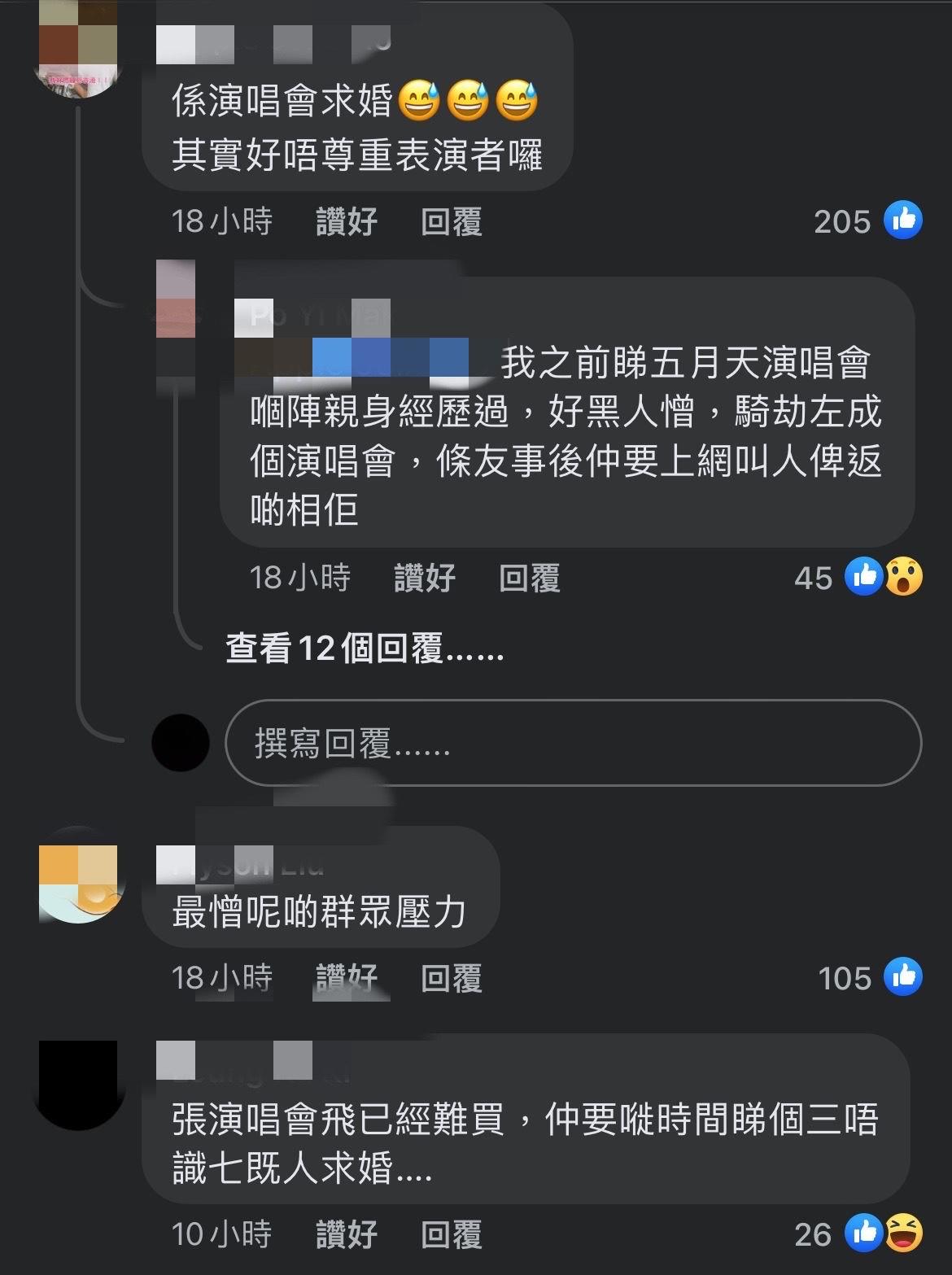This screenshot has width=952, height=1275.
Task: Reply to 張演唱會飛已經難買 comment
Action: (451, 1234)
